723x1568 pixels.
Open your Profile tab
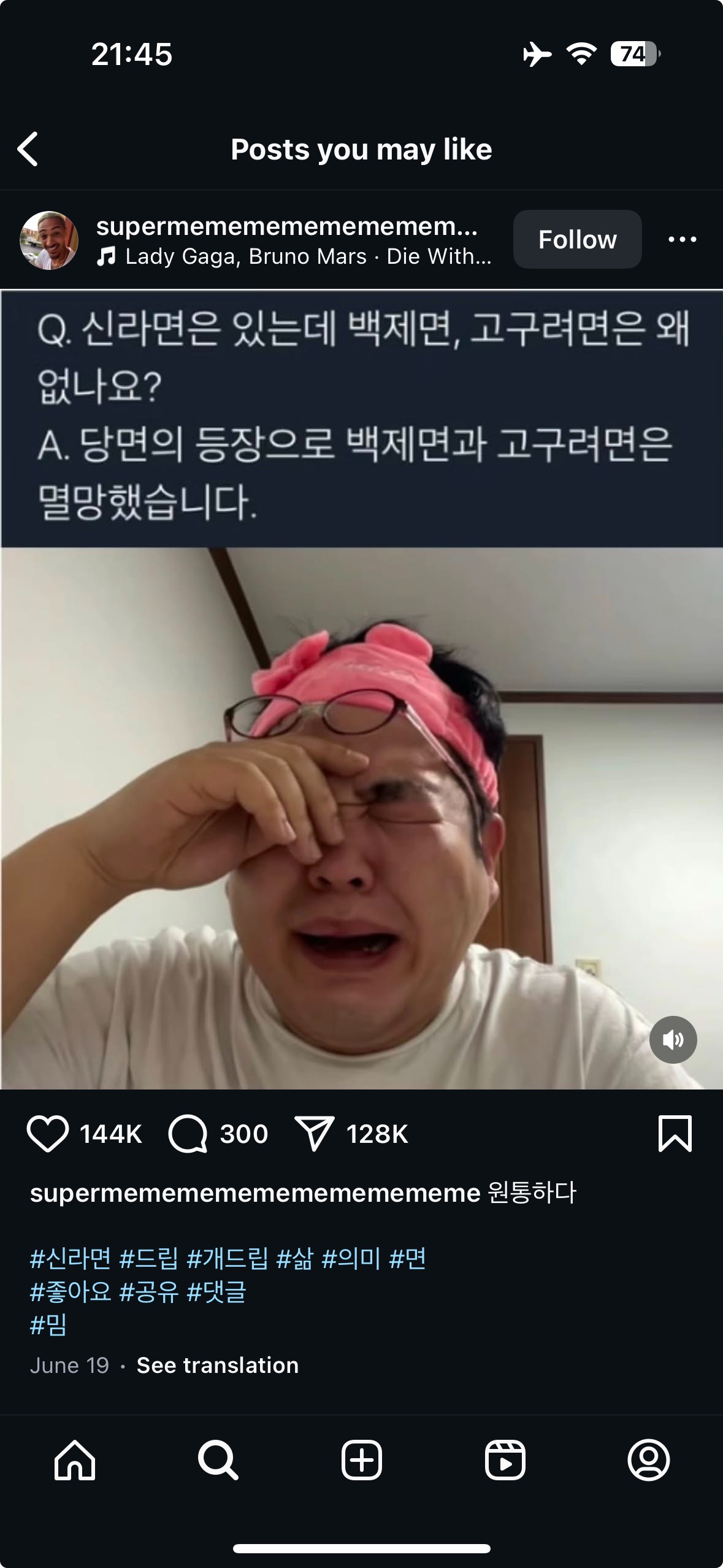[648, 1460]
